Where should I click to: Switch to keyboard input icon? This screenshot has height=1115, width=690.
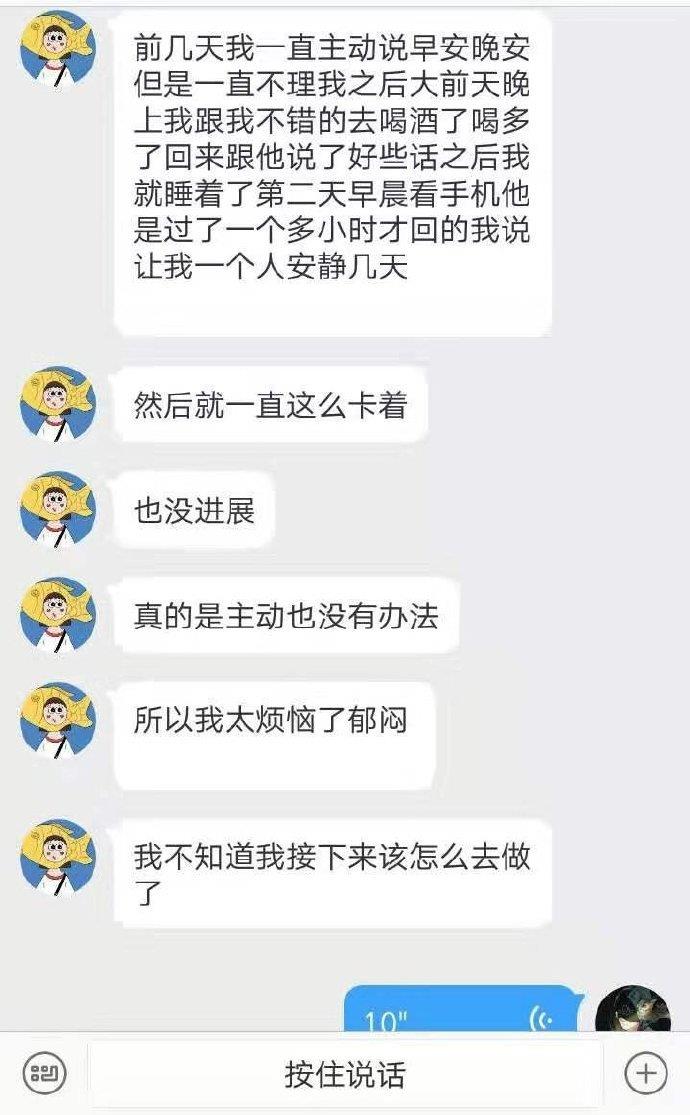pyautogui.click(x=43, y=1075)
